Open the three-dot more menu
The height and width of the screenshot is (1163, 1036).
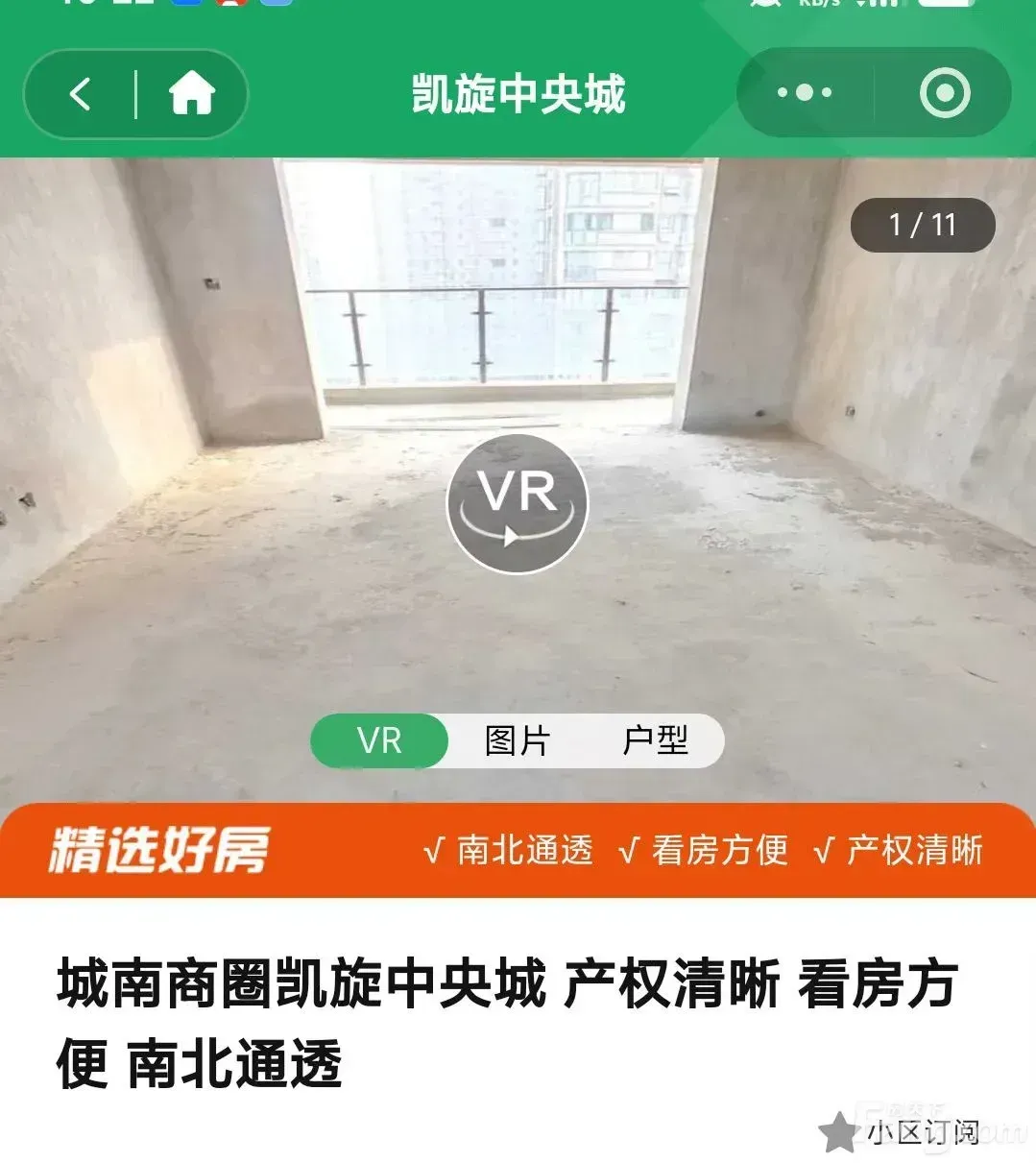point(805,93)
